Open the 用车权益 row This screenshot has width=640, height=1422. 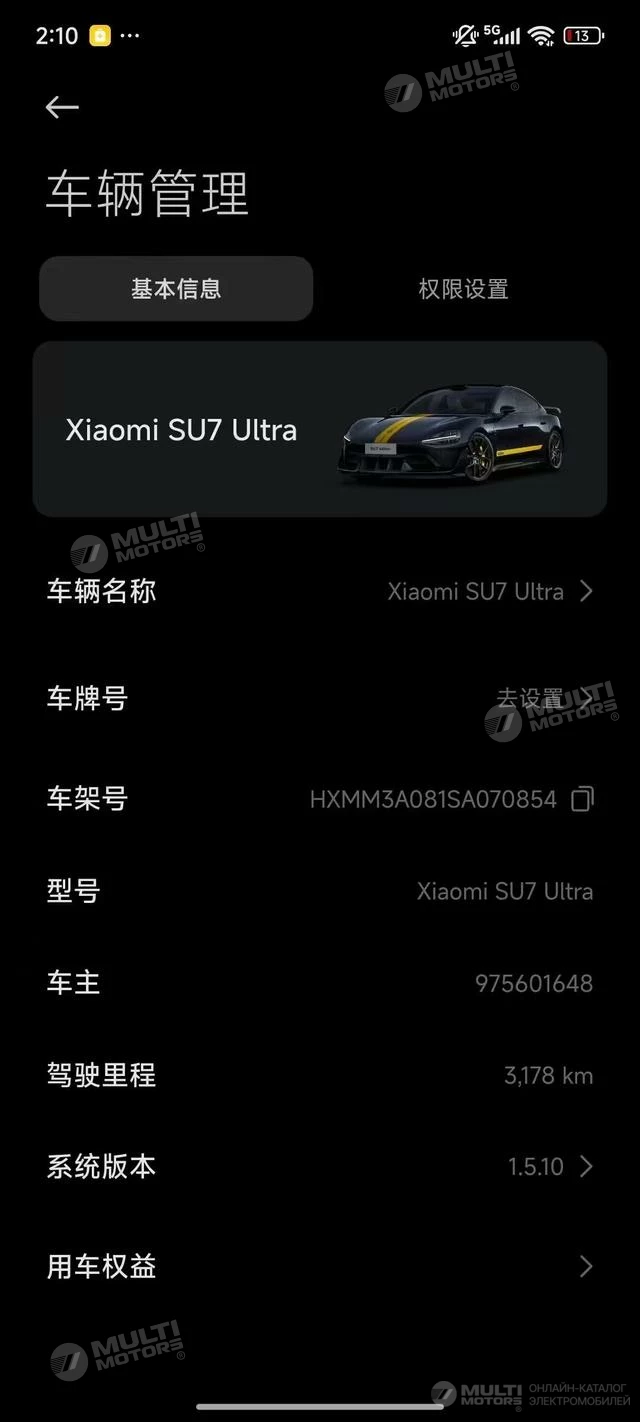[320, 1266]
